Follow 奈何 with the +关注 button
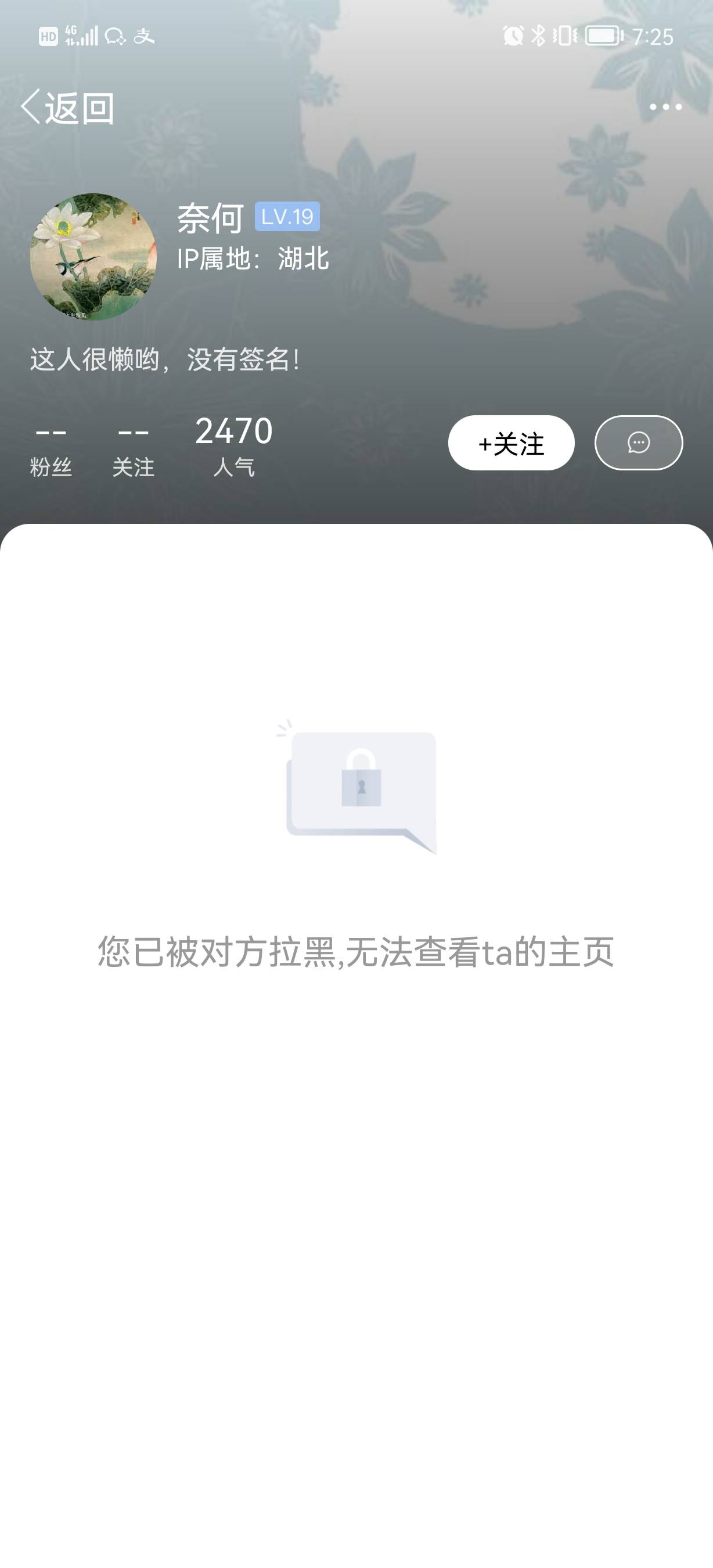The image size is (713, 1568). (511, 443)
